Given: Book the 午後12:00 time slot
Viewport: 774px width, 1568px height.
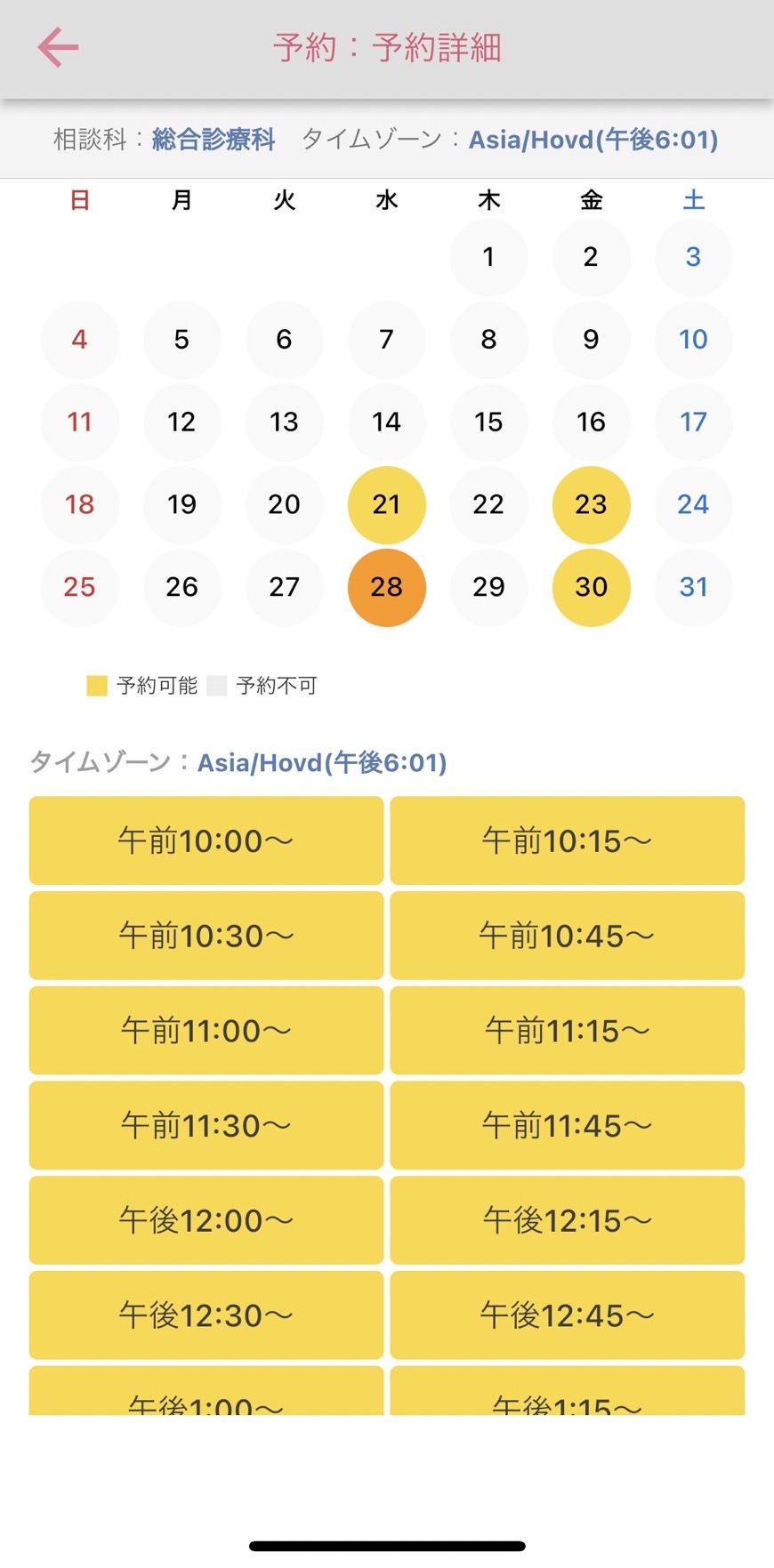Looking at the screenshot, I should click(206, 1220).
